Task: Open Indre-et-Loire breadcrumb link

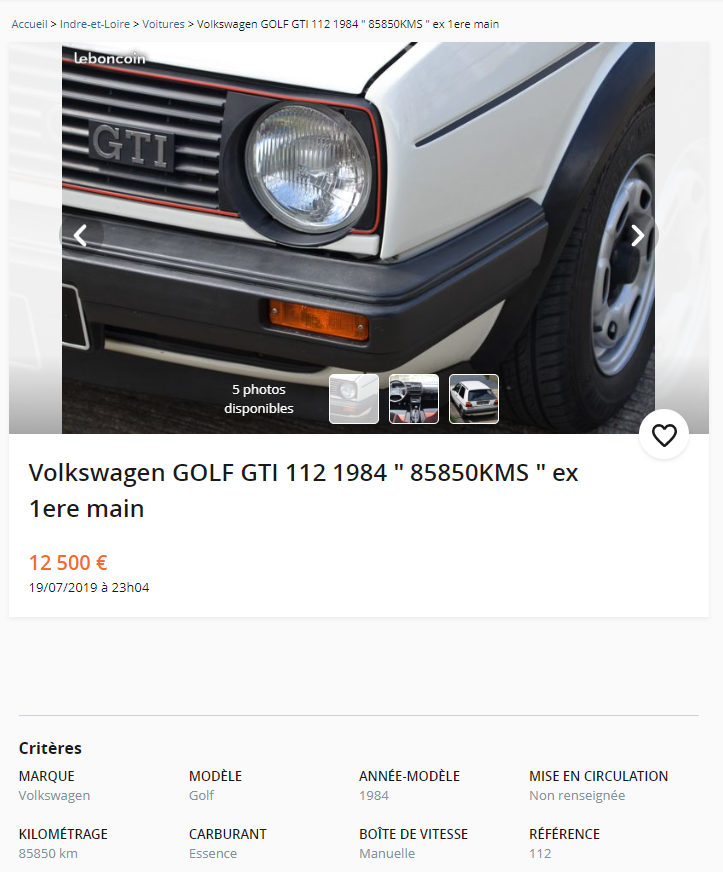Action: [x=95, y=23]
